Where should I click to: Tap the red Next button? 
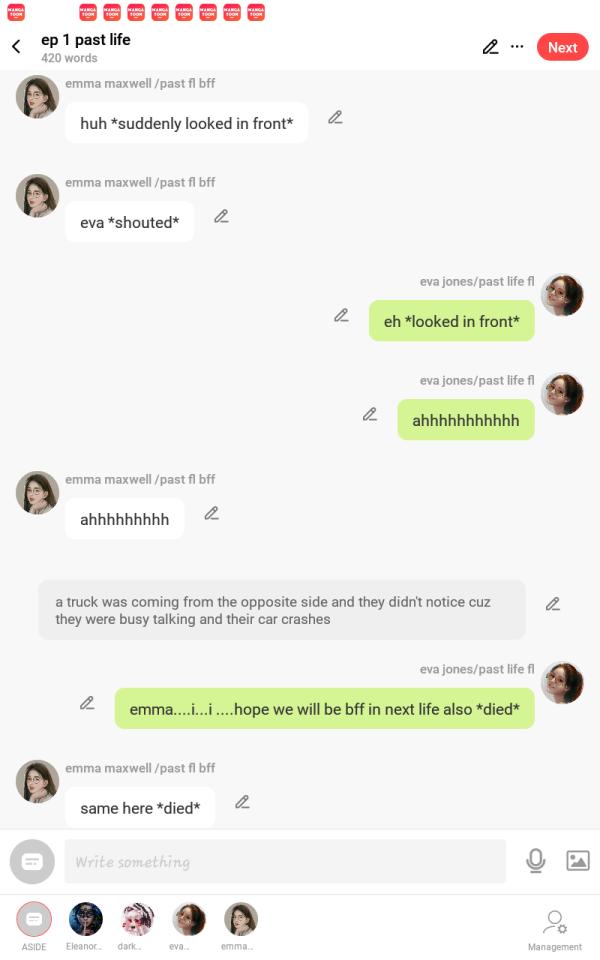click(x=562, y=47)
